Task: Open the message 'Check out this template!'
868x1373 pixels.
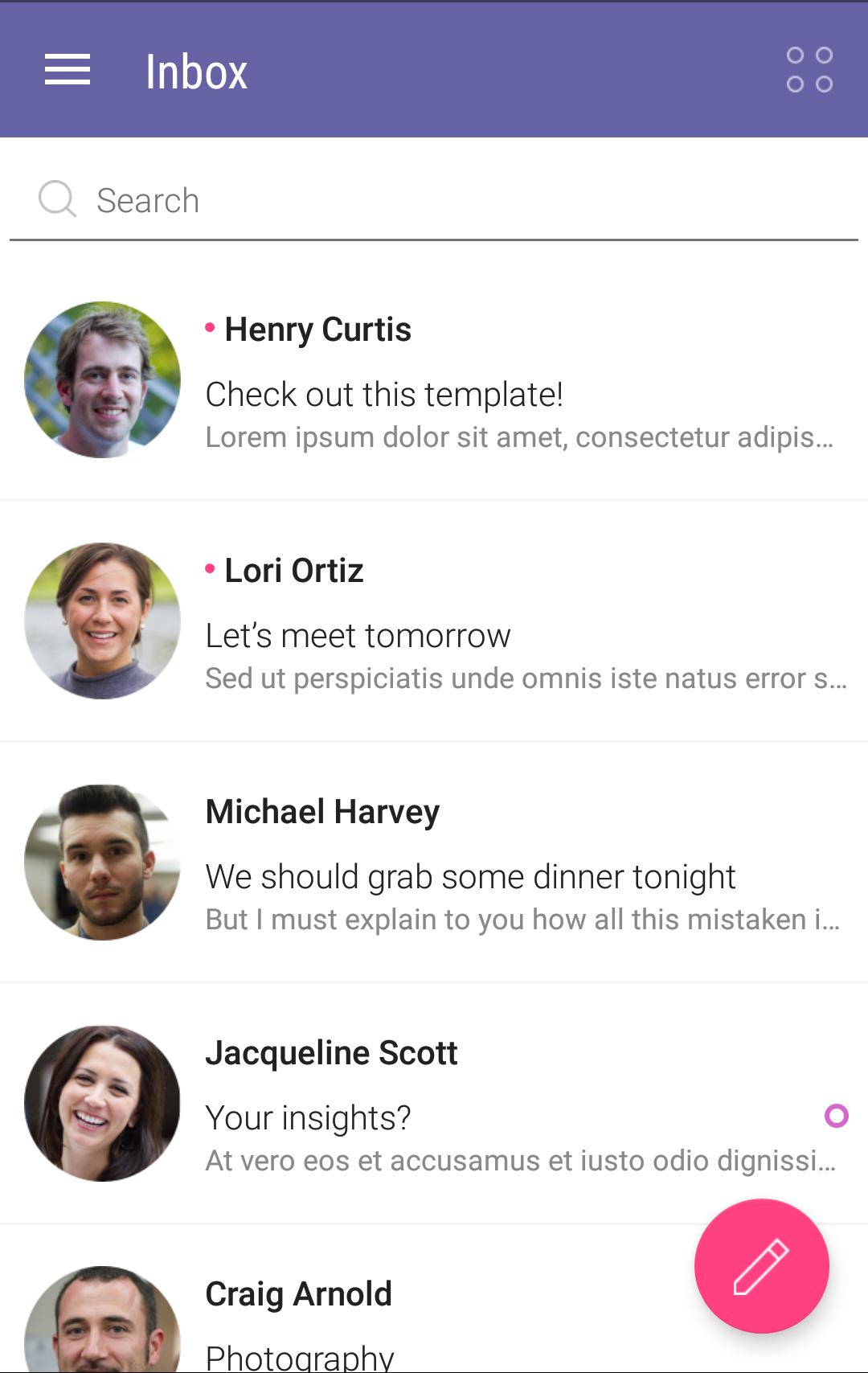Action: (x=384, y=394)
